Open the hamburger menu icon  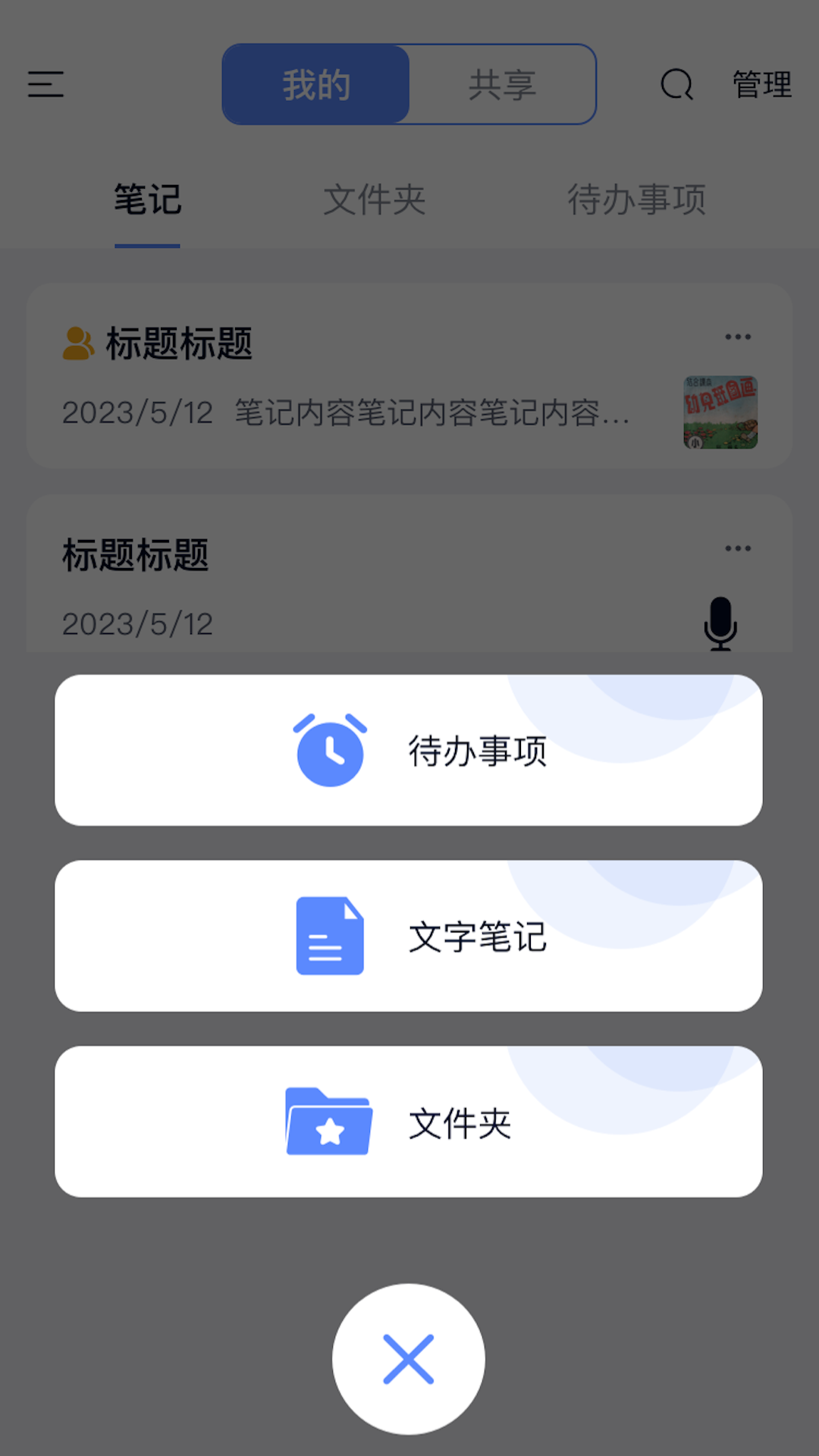pyautogui.click(x=45, y=85)
